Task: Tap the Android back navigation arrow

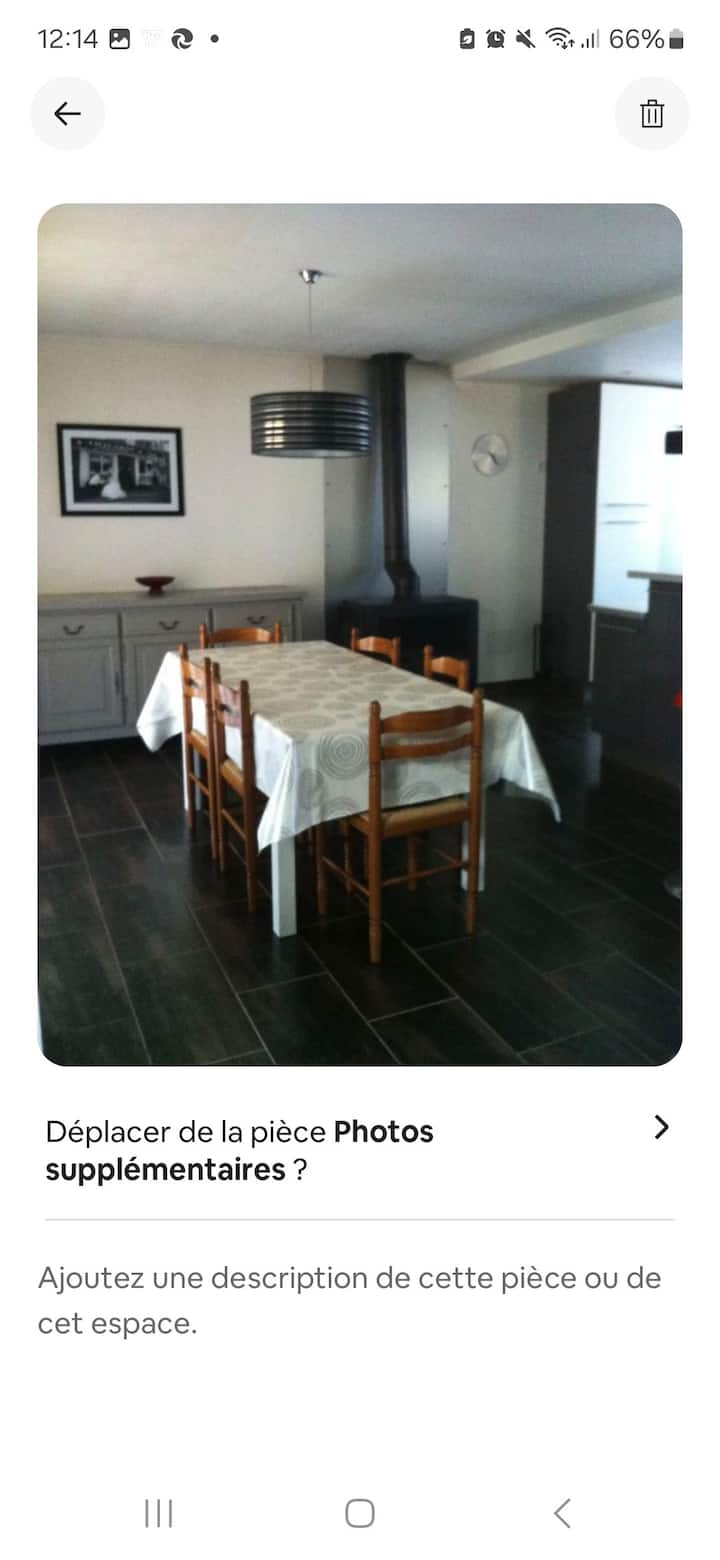Action: (x=561, y=1513)
